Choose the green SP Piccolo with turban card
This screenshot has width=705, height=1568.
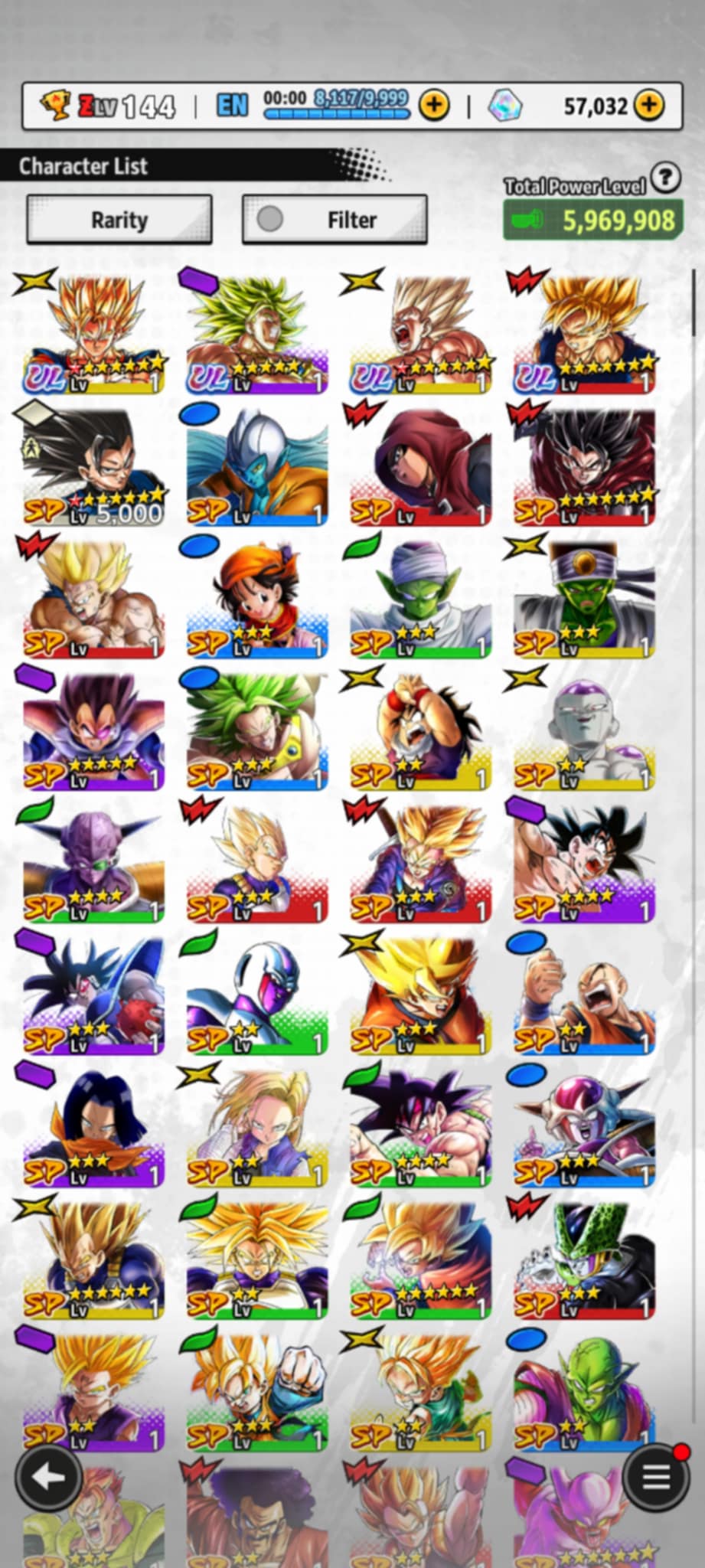(420, 597)
